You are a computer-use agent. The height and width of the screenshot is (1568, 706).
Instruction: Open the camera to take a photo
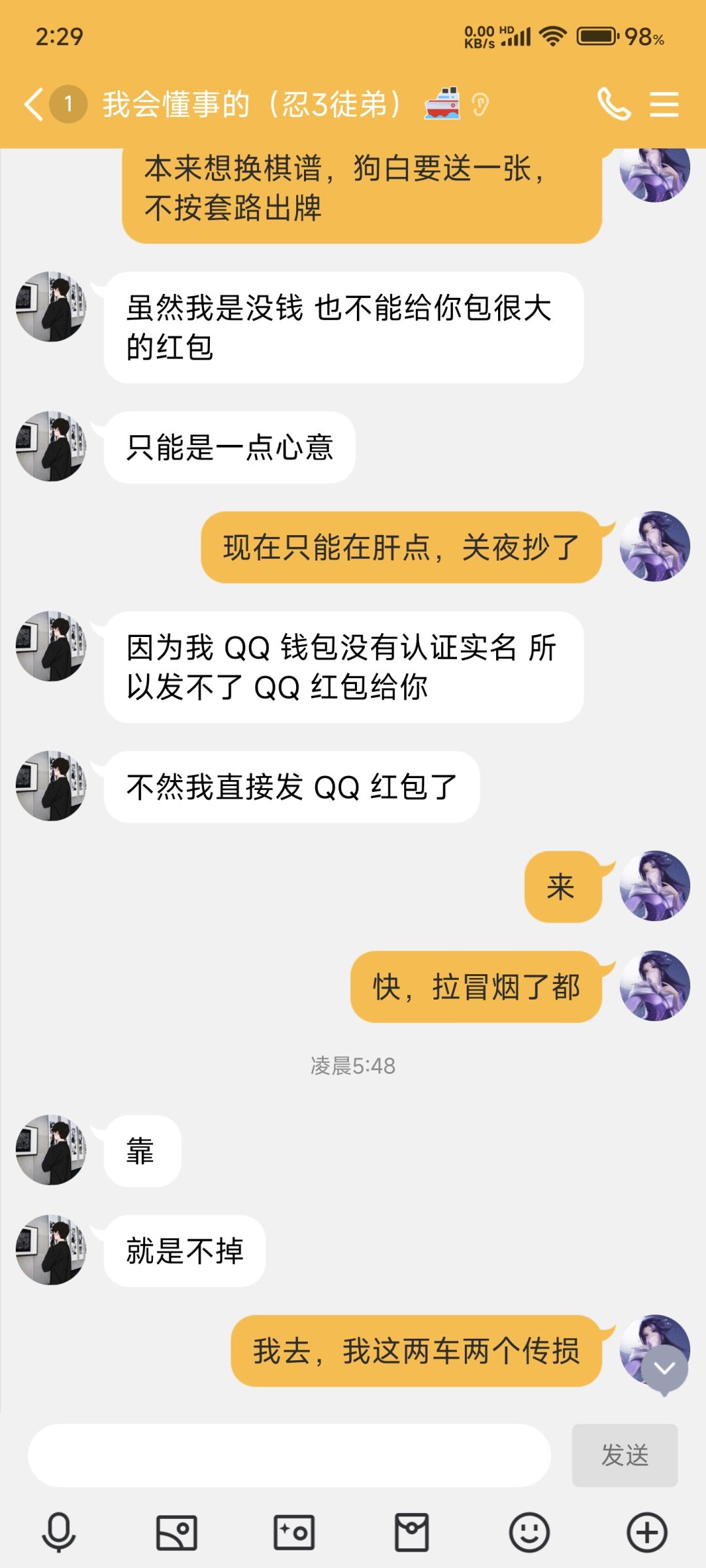pyautogui.click(x=294, y=1532)
